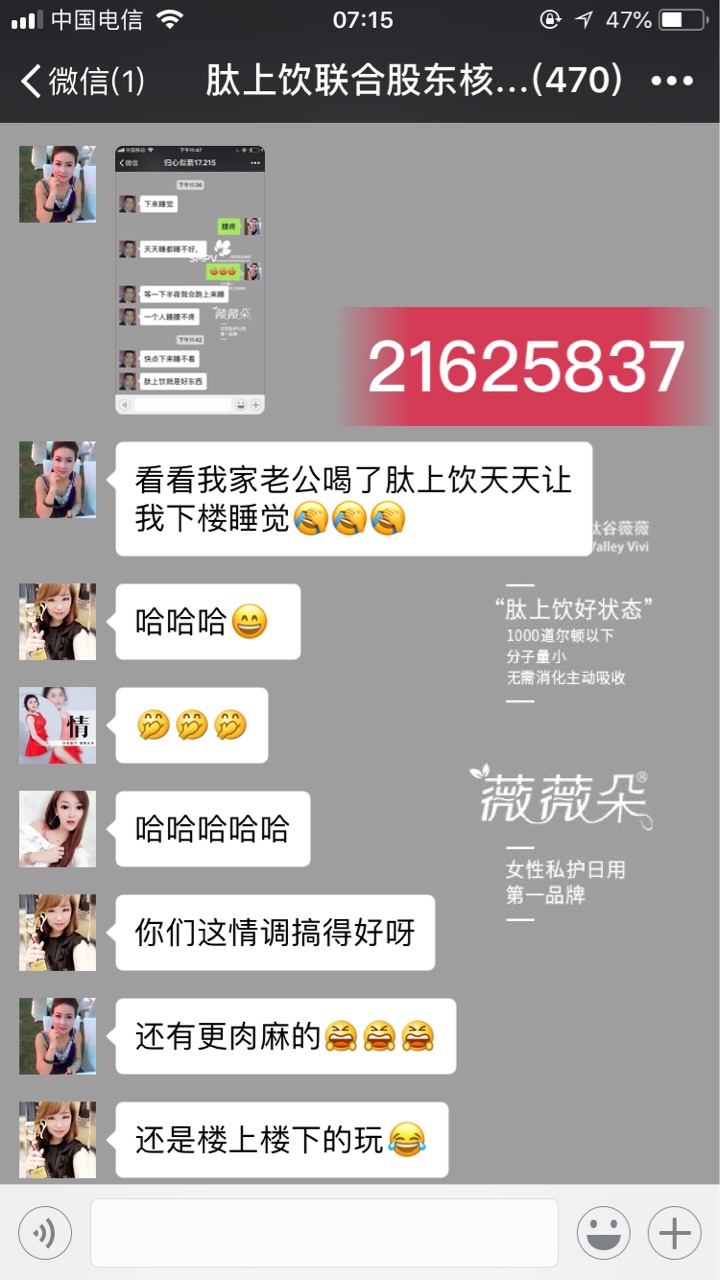Focus the message text field
Image resolution: width=720 pixels, height=1280 pixels.
324,1233
